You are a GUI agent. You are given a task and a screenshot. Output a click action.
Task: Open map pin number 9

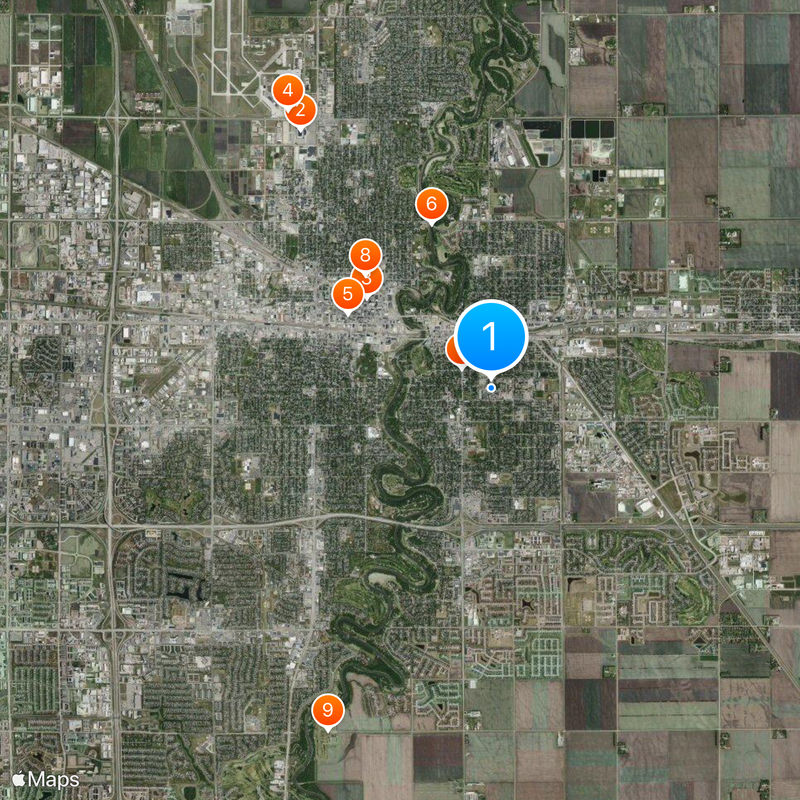[x=327, y=710]
